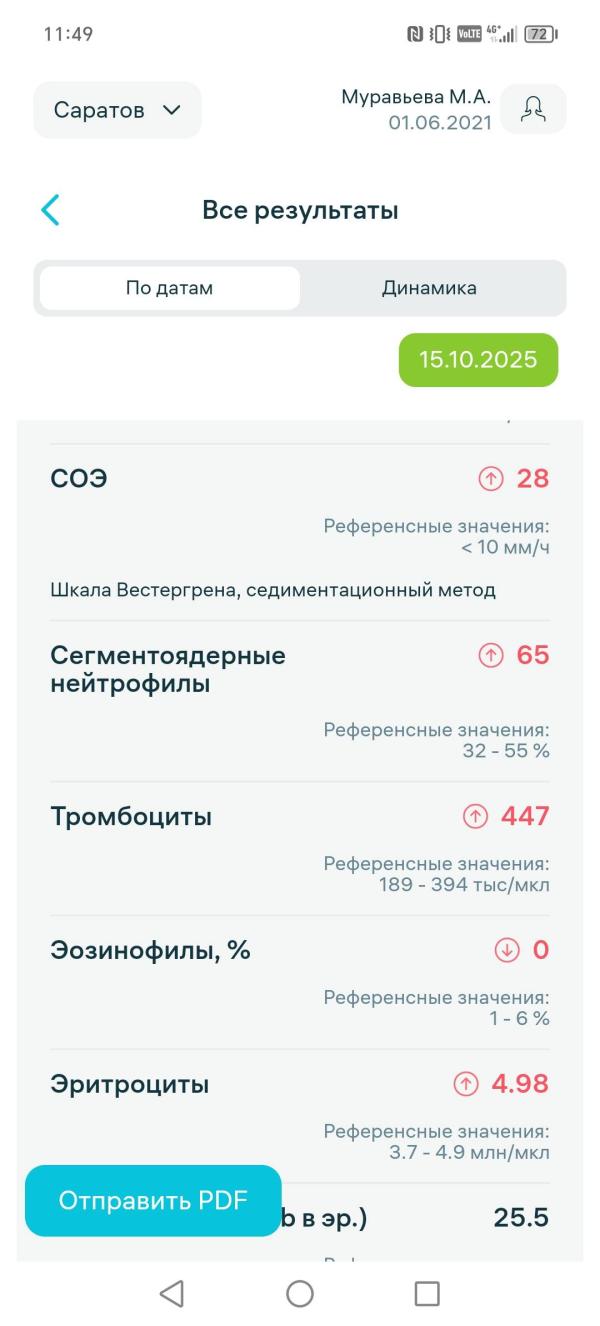Image resolution: width=600 pixels, height=1326 pixels.
Task: Switch to the По датам tab
Action: tap(169, 288)
